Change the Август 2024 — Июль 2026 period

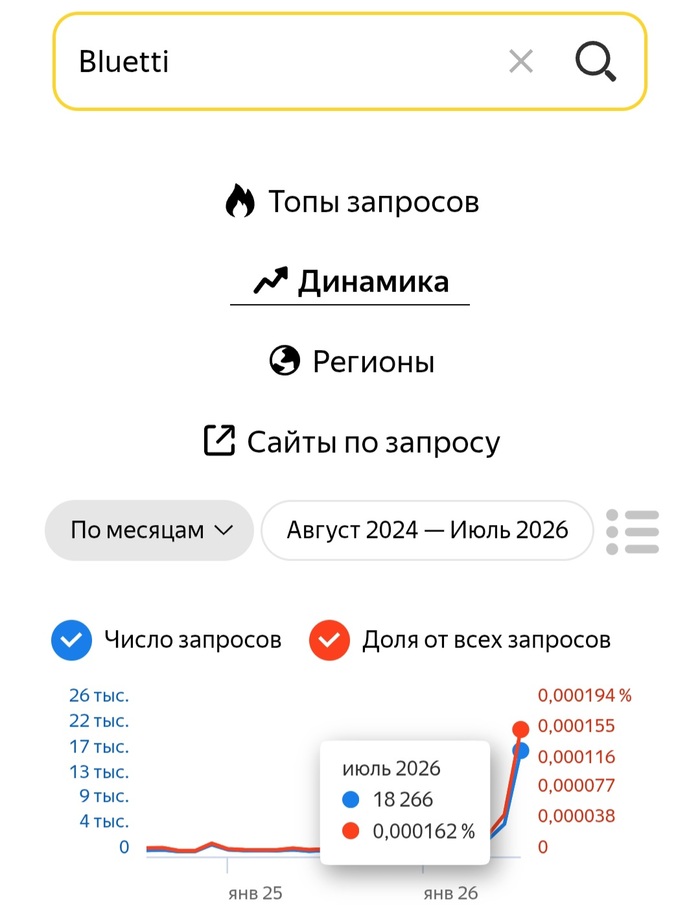[427, 530]
